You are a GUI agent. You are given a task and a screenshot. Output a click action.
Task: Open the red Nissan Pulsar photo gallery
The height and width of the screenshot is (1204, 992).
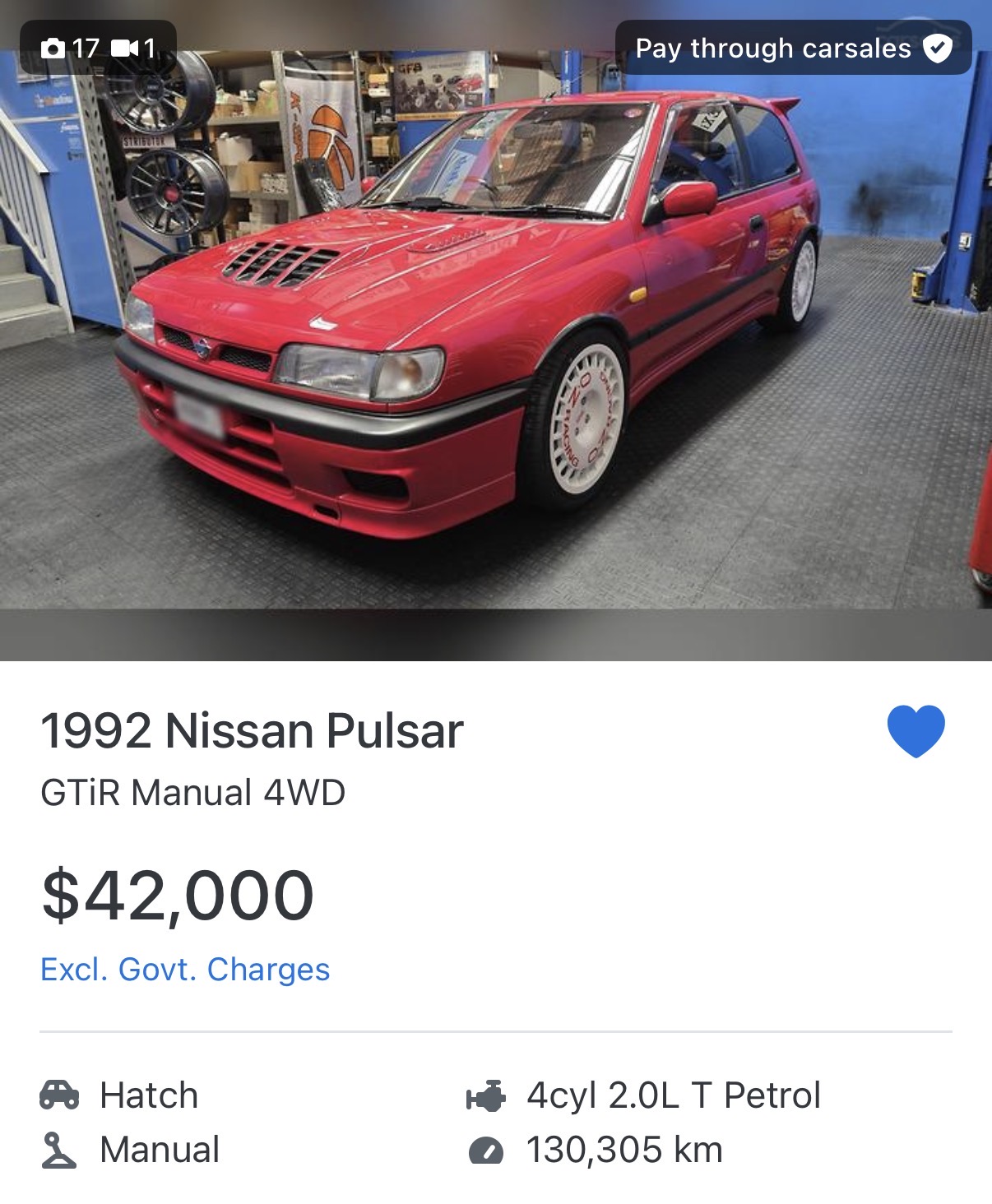[494, 345]
